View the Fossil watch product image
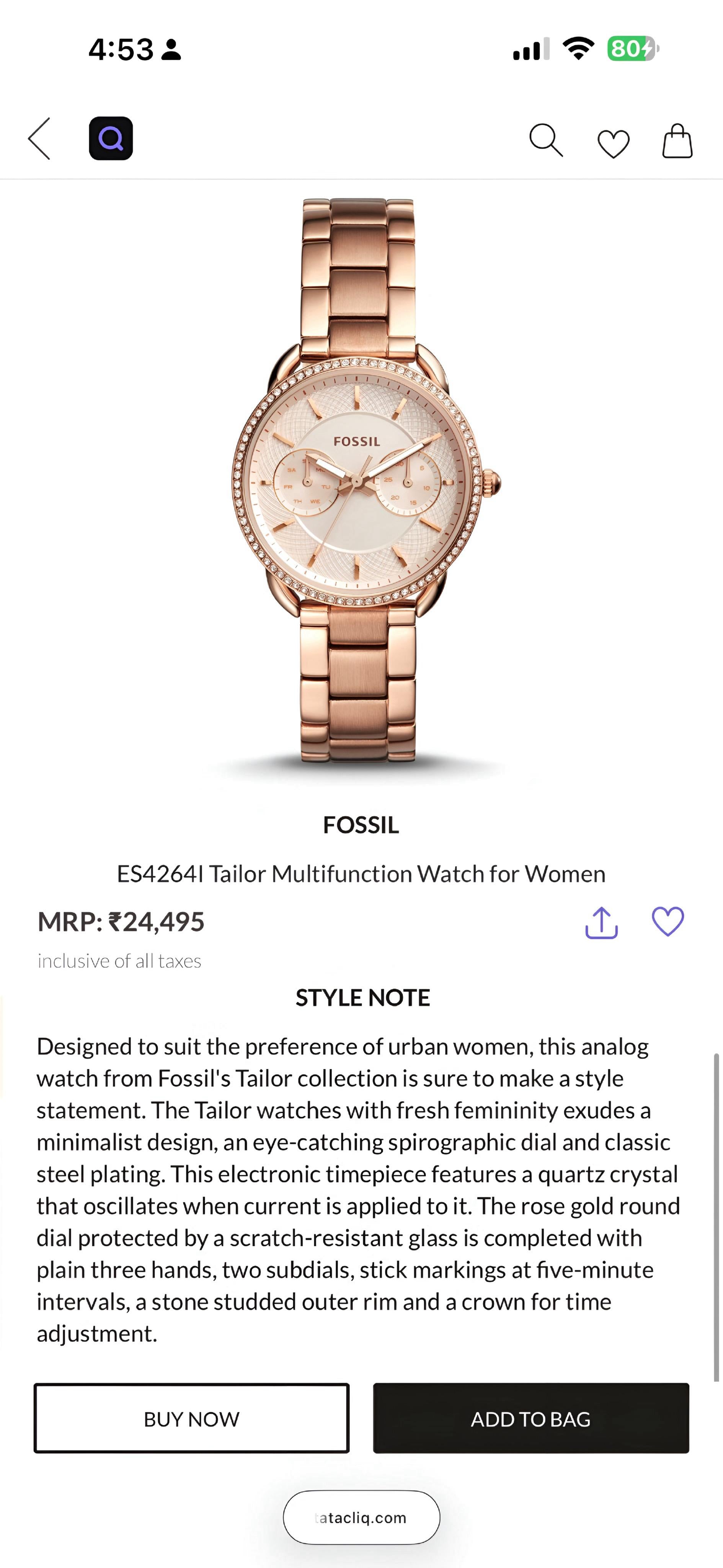723x1568 pixels. (x=361, y=481)
